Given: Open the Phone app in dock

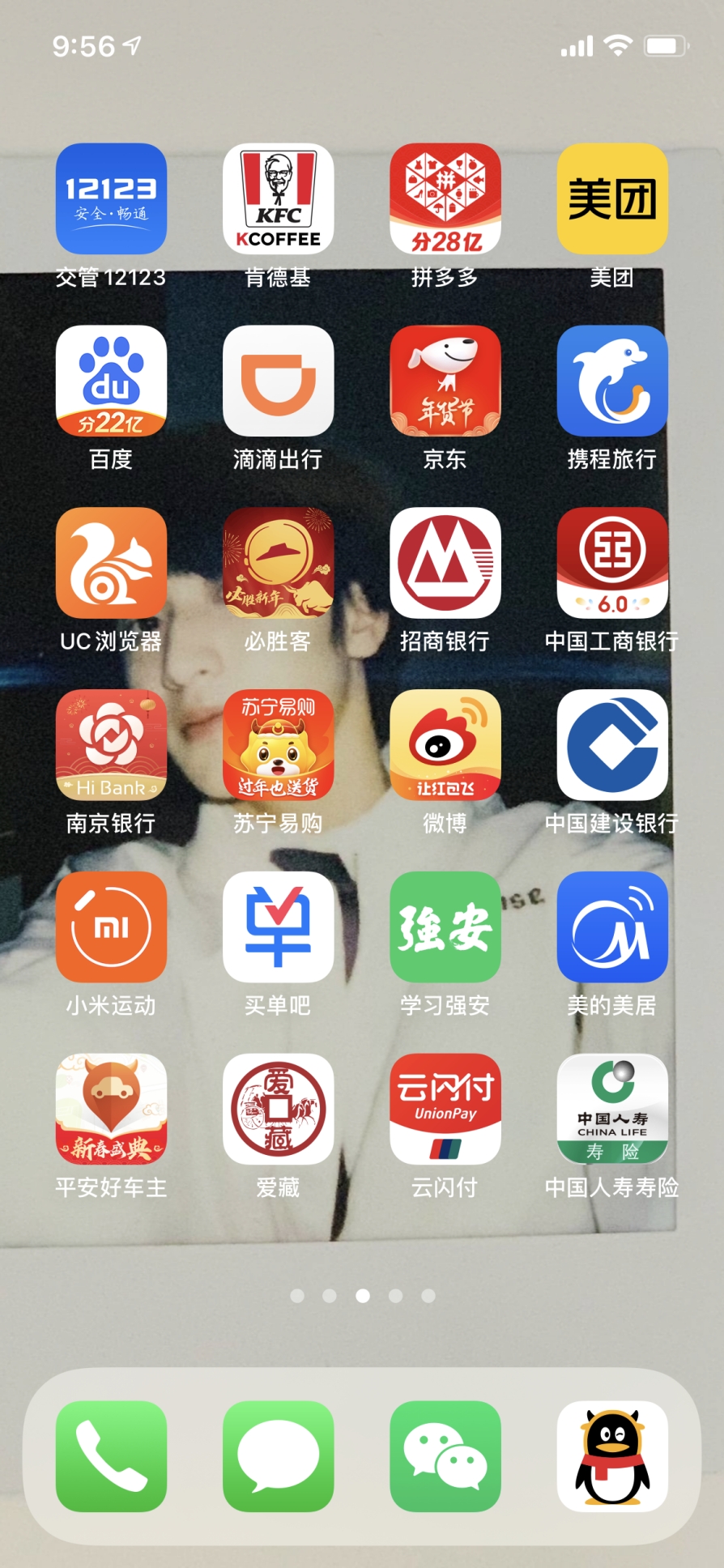Looking at the screenshot, I should click(x=111, y=1456).
